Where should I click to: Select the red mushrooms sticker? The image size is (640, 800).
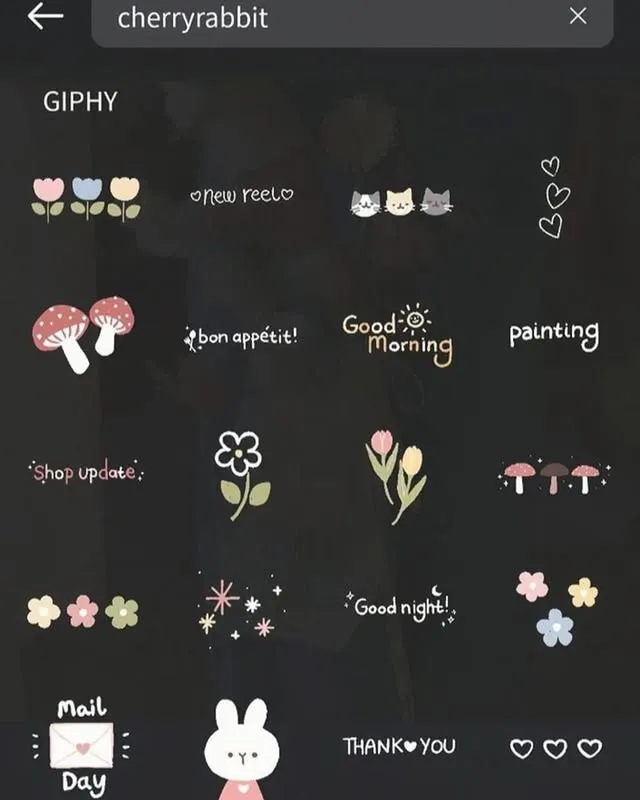(x=82, y=334)
